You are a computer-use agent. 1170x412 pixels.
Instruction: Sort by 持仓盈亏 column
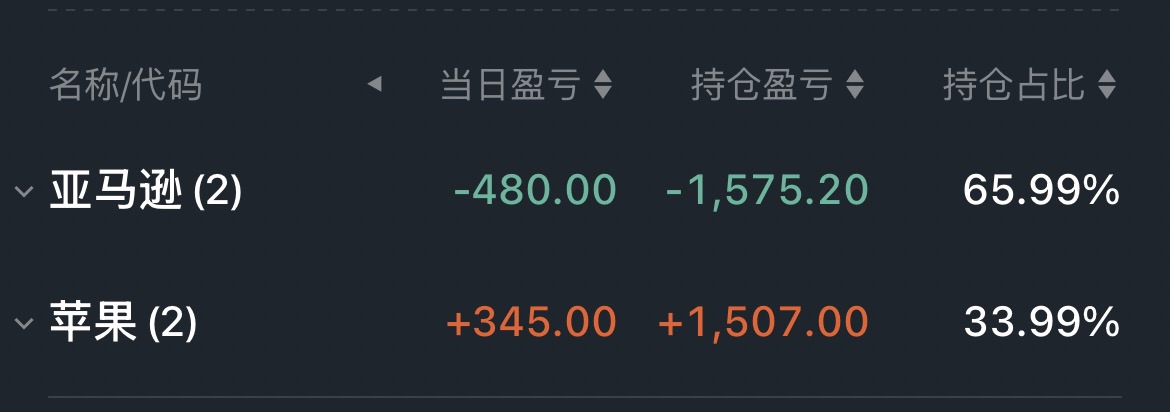[x=777, y=86]
